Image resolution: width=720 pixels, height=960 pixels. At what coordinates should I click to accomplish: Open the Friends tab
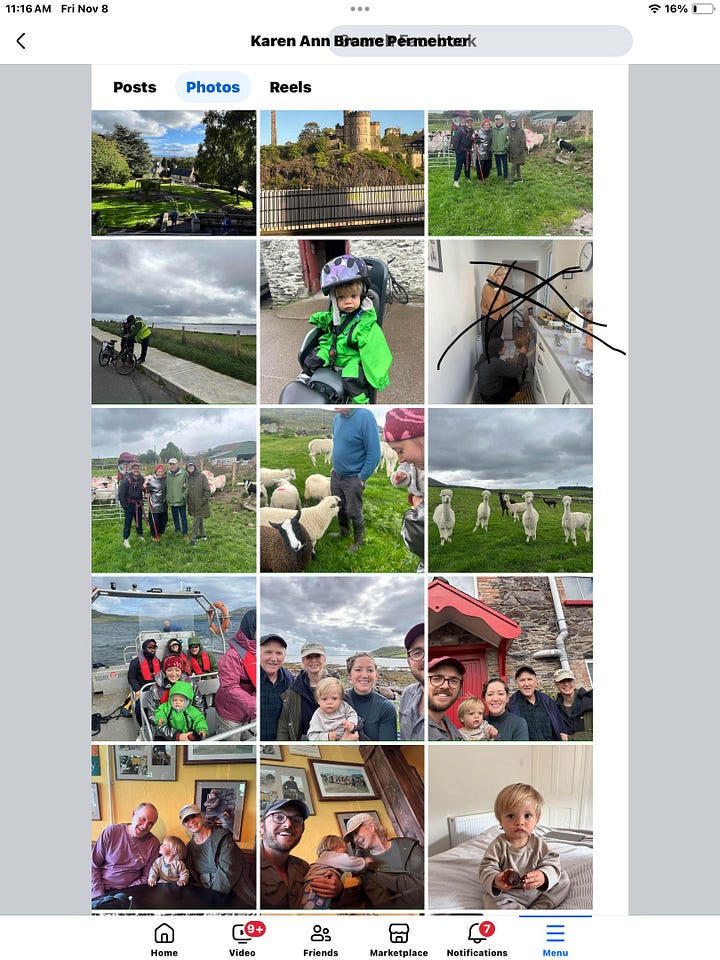[x=321, y=939]
